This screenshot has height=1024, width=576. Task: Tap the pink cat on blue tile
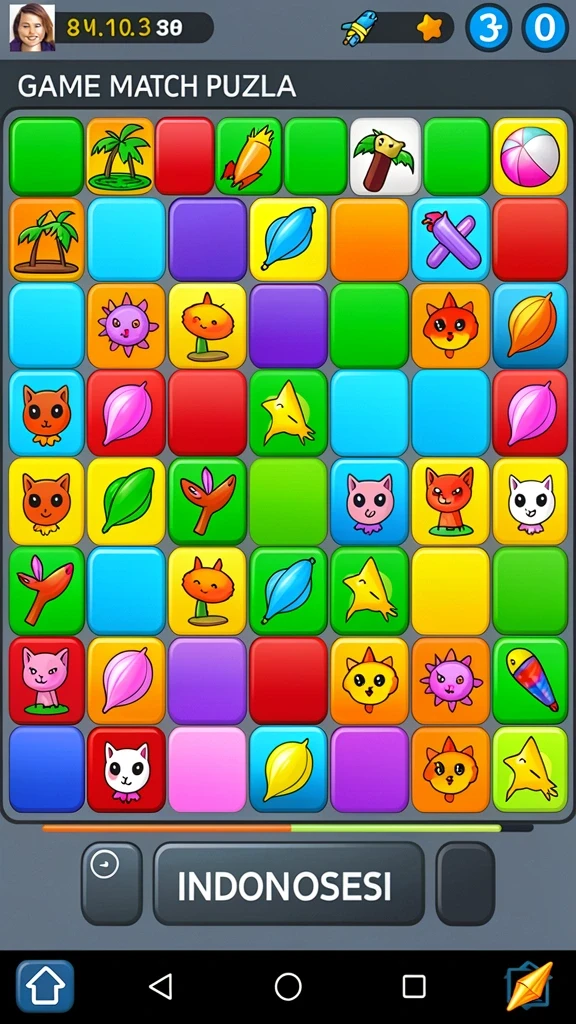370,502
